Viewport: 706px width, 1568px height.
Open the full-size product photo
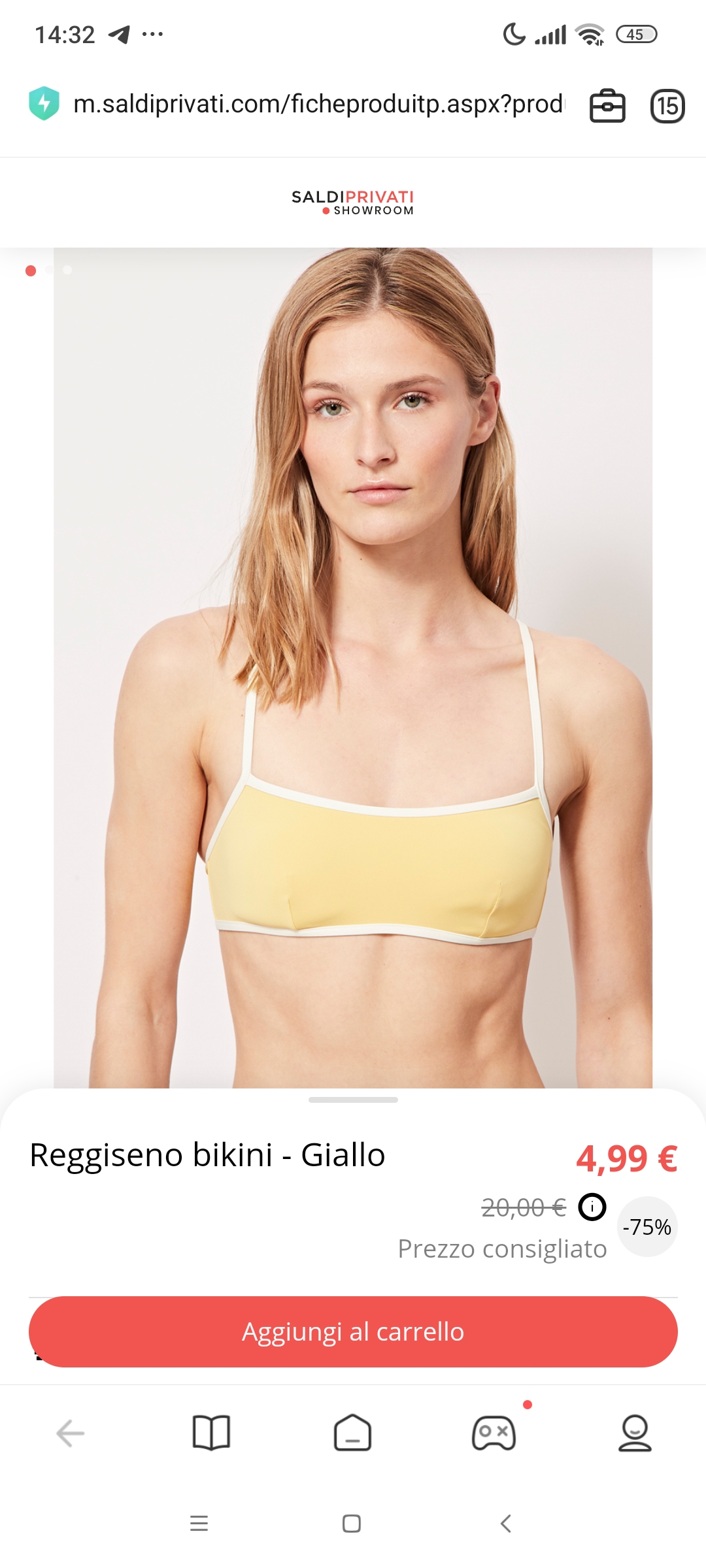(353, 666)
